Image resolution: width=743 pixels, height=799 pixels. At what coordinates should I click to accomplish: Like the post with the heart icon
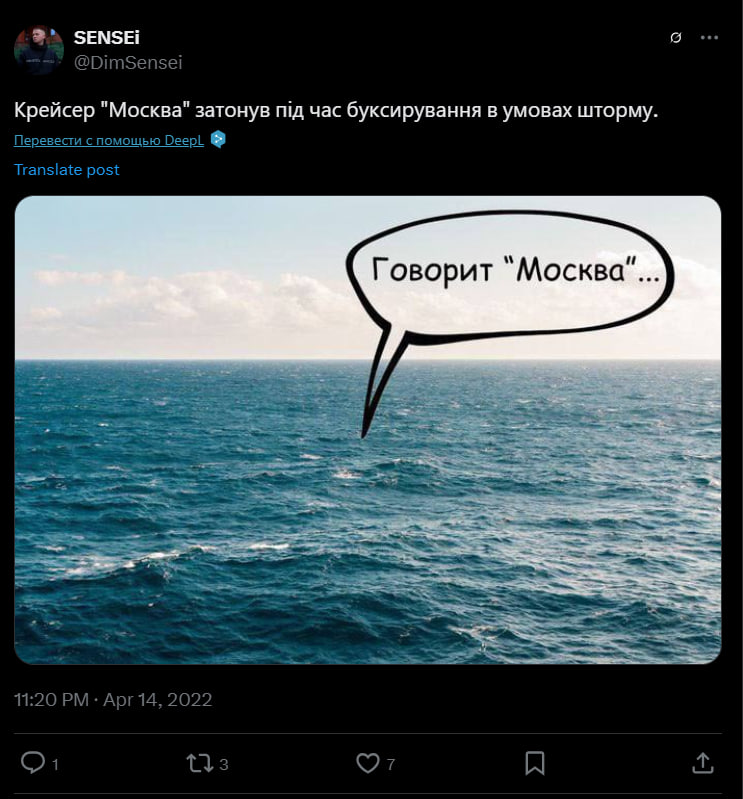(x=368, y=763)
